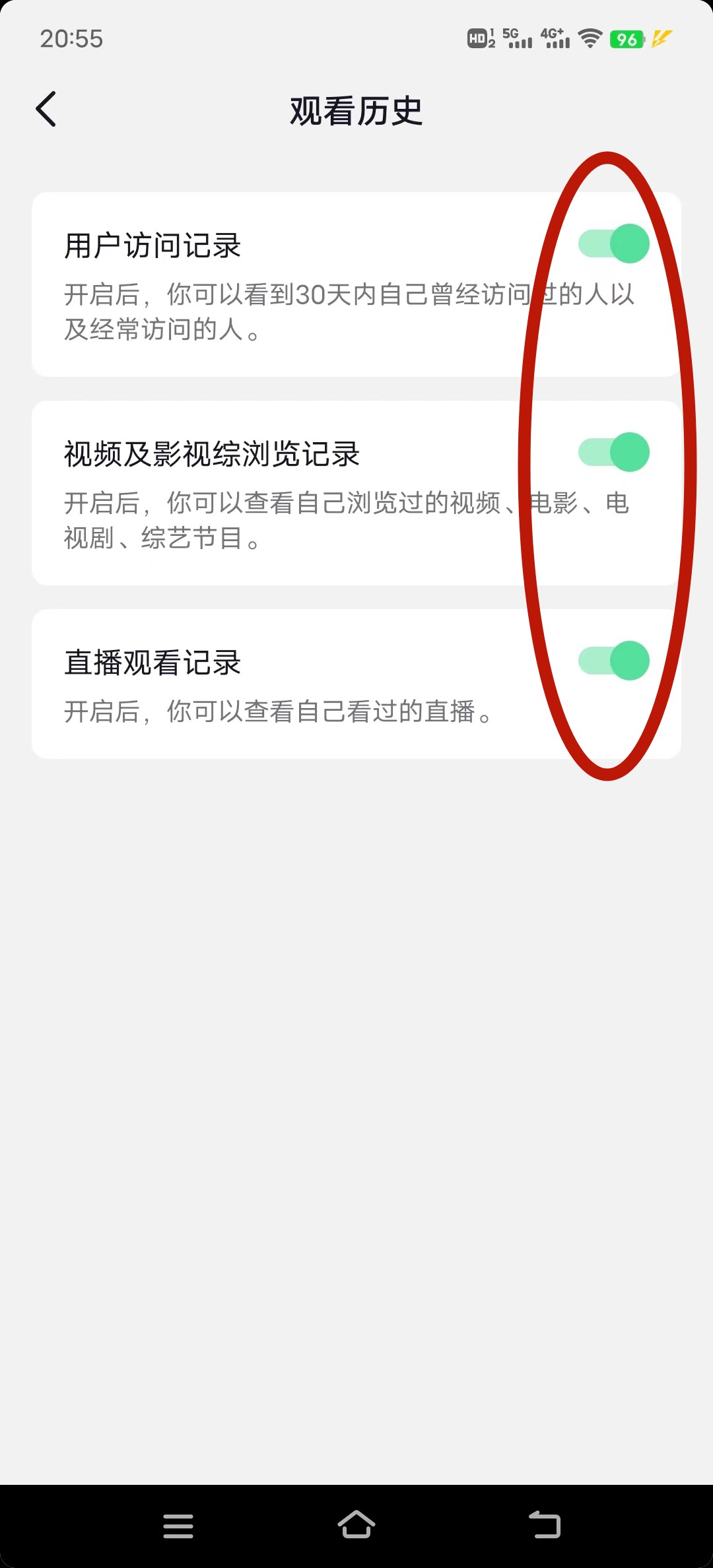Switch off 直播观看记录

click(x=614, y=661)
